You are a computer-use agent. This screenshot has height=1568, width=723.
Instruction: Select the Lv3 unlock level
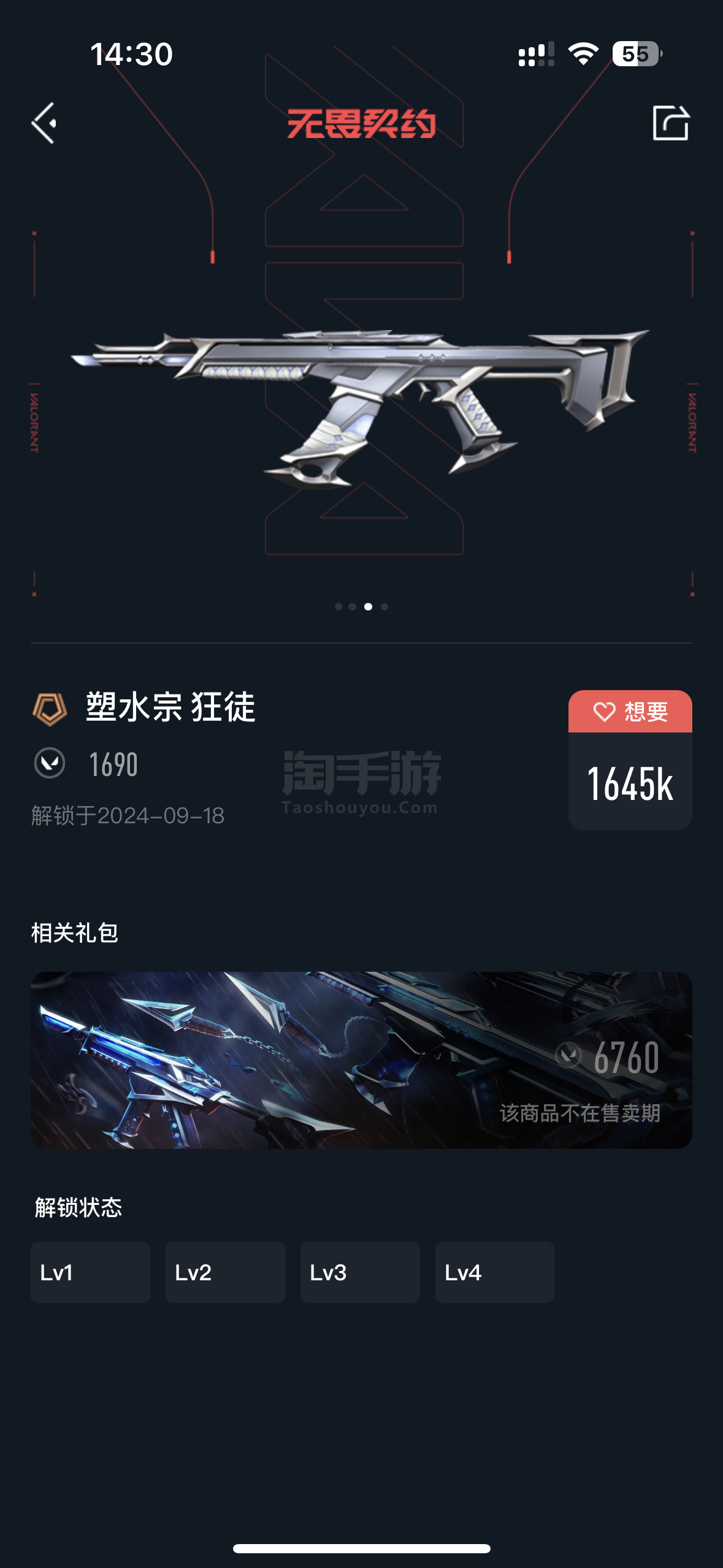click(x=360, y=1272)
